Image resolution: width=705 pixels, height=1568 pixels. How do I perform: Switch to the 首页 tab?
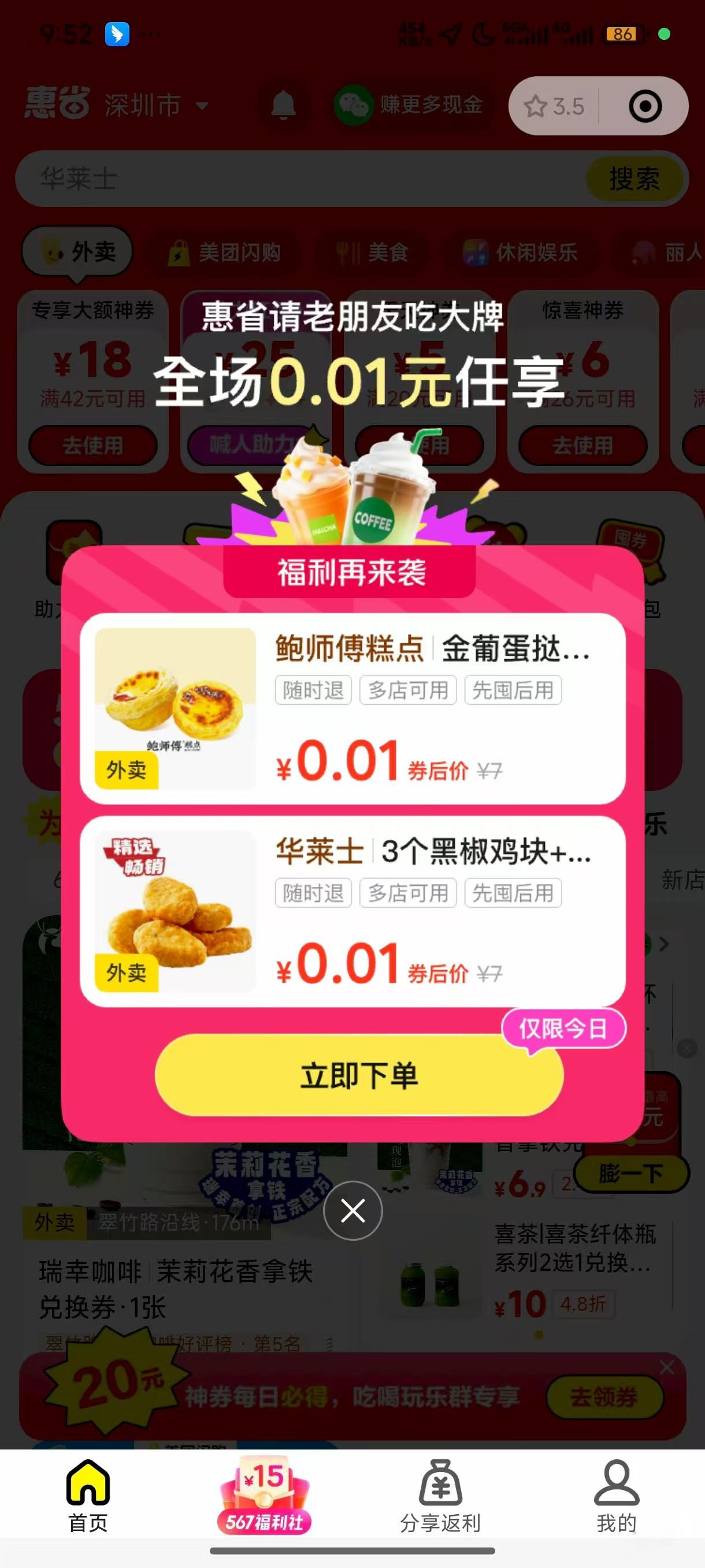pyautogui.click(x=88, y=1497)
